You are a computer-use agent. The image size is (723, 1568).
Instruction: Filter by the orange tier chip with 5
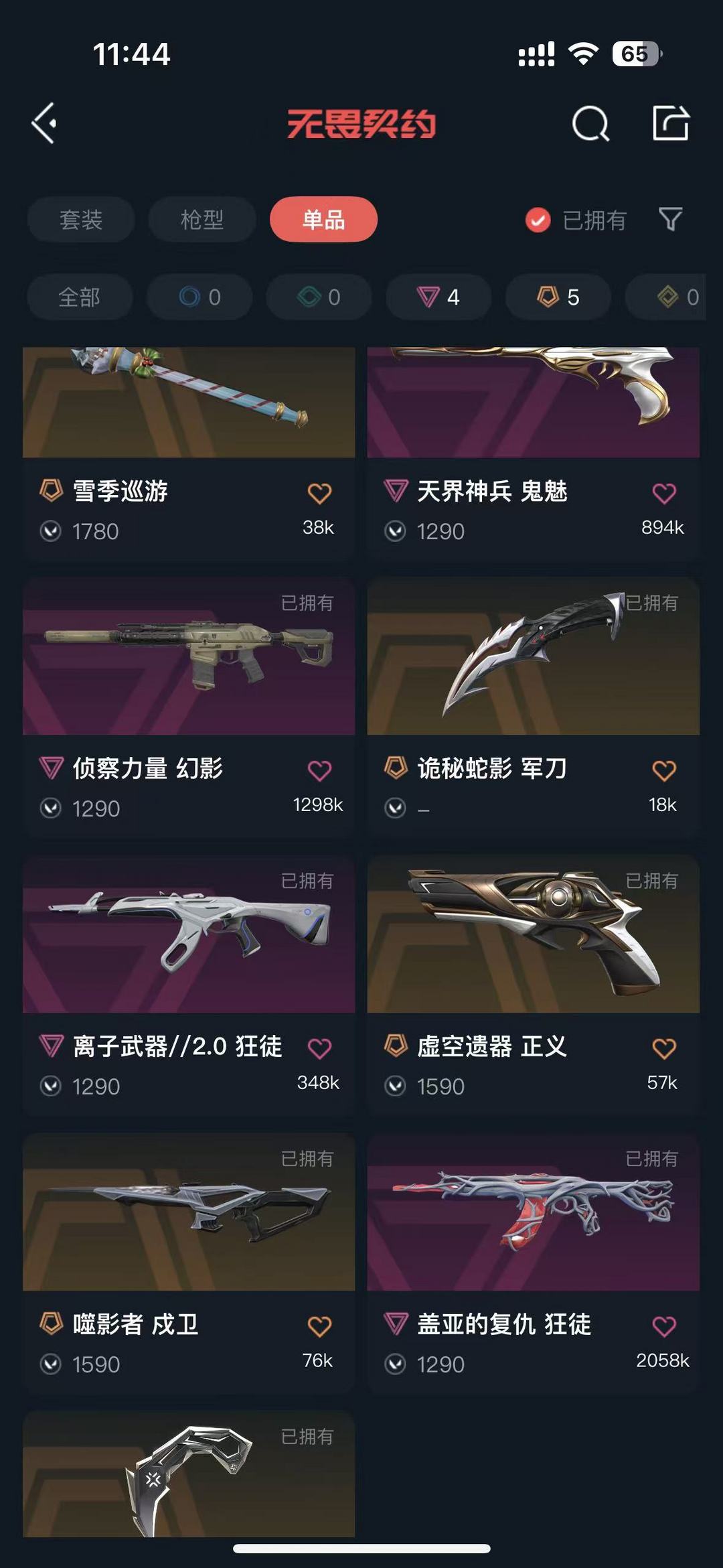pyautogui.click(x=558, y=297)
